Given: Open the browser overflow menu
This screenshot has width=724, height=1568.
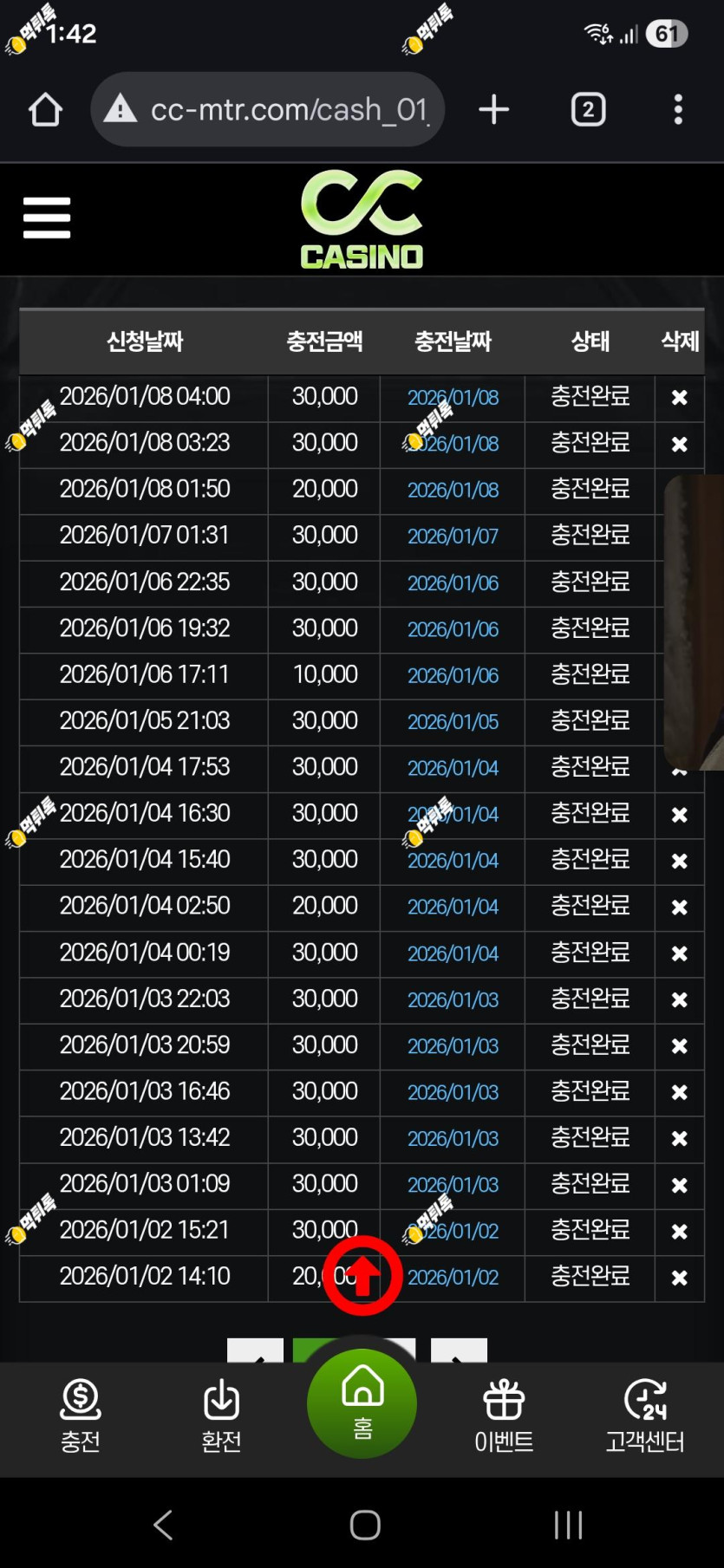Looking at the screenshot, I should [x=678, y=110].
